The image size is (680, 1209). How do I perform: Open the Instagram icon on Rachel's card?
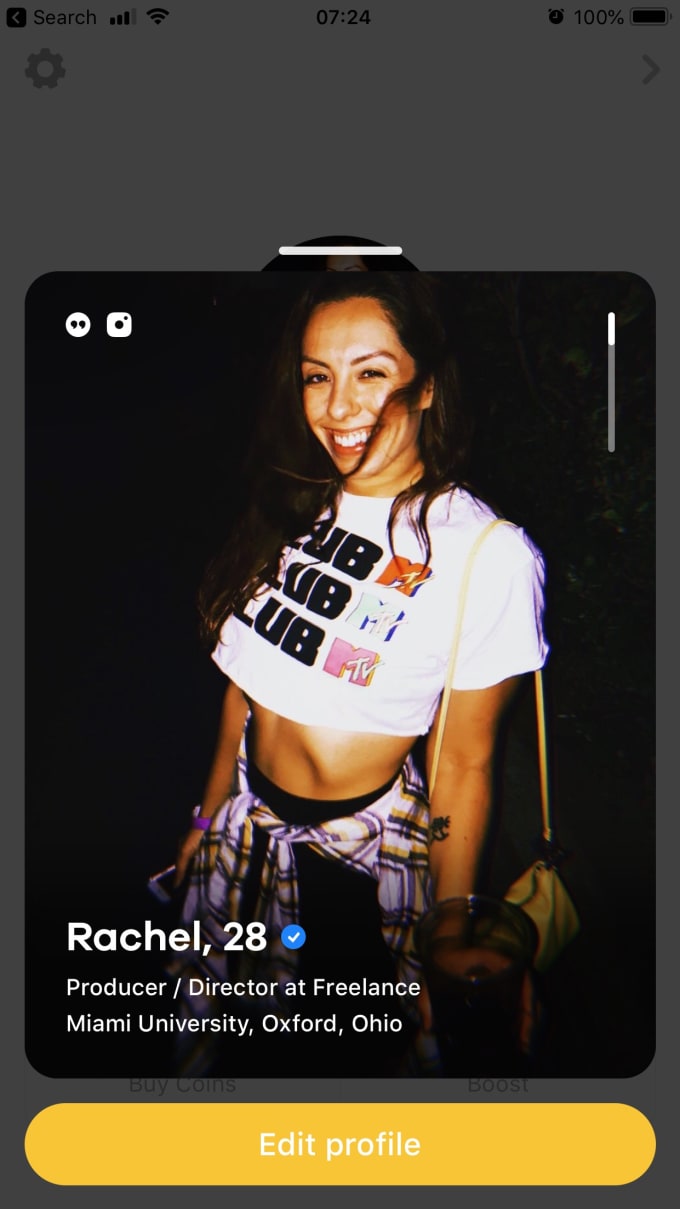pos(119,325)
